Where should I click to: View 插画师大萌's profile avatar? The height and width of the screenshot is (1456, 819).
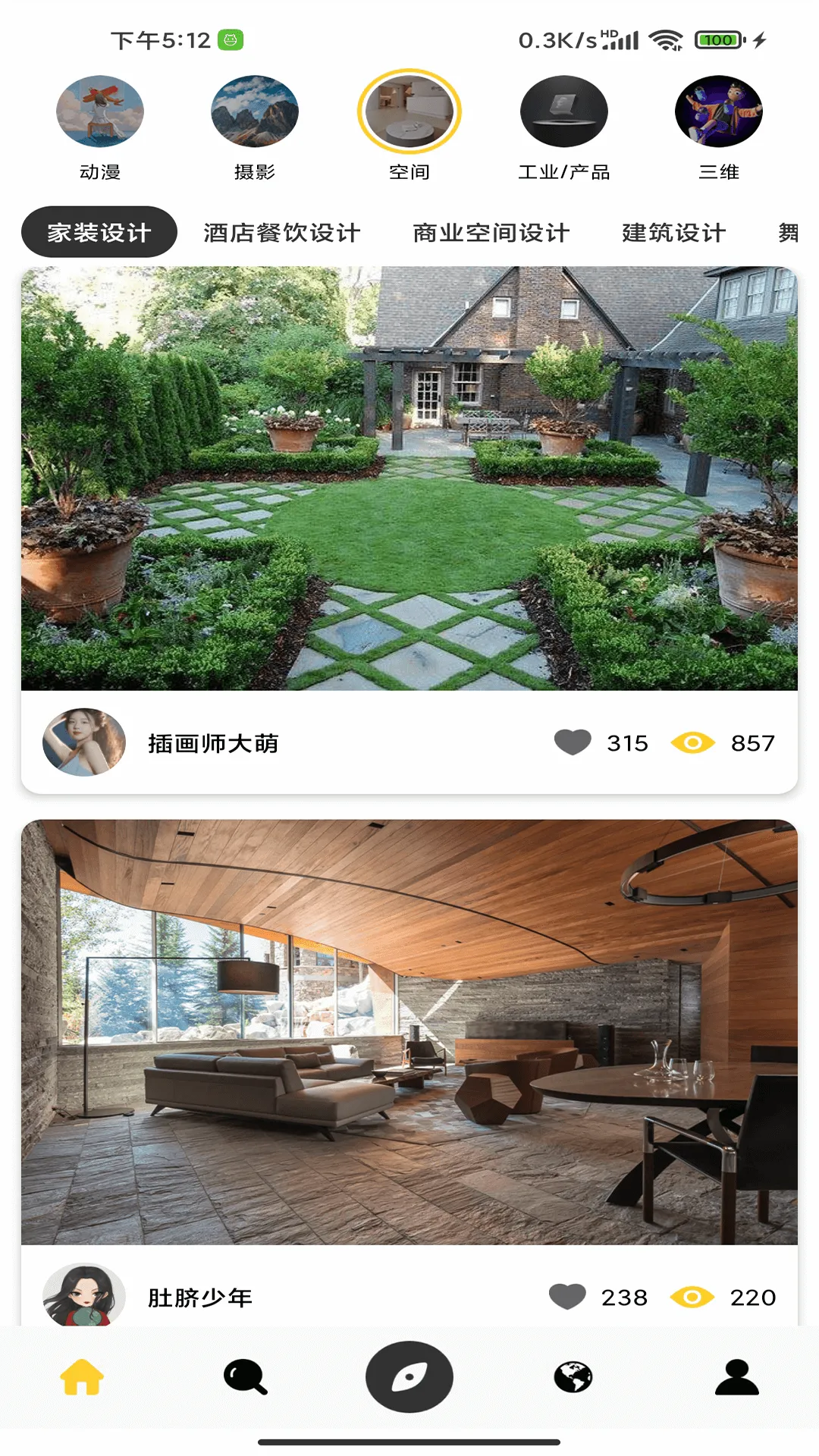[84, 742]
